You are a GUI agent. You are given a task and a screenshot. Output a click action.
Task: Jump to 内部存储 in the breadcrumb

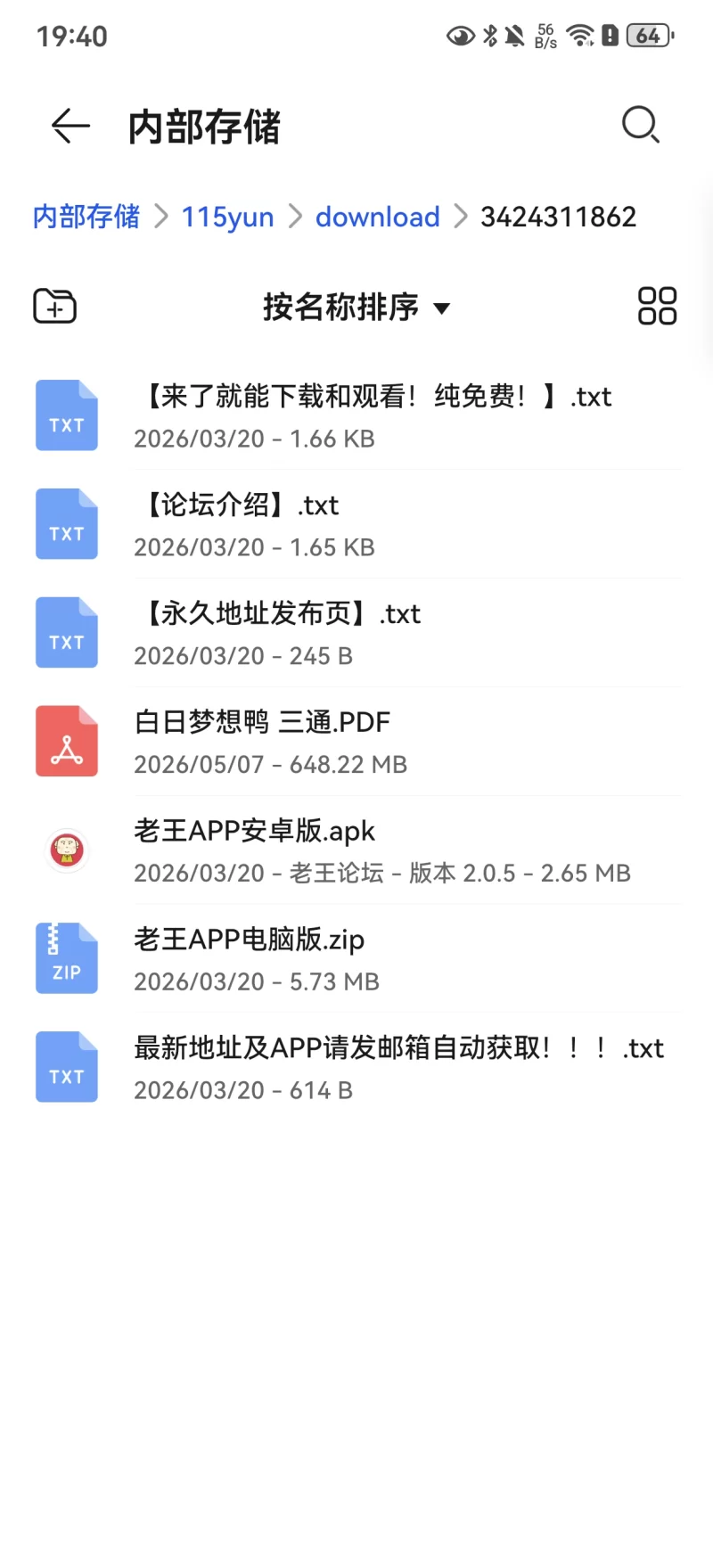click(x=86, y=217)
